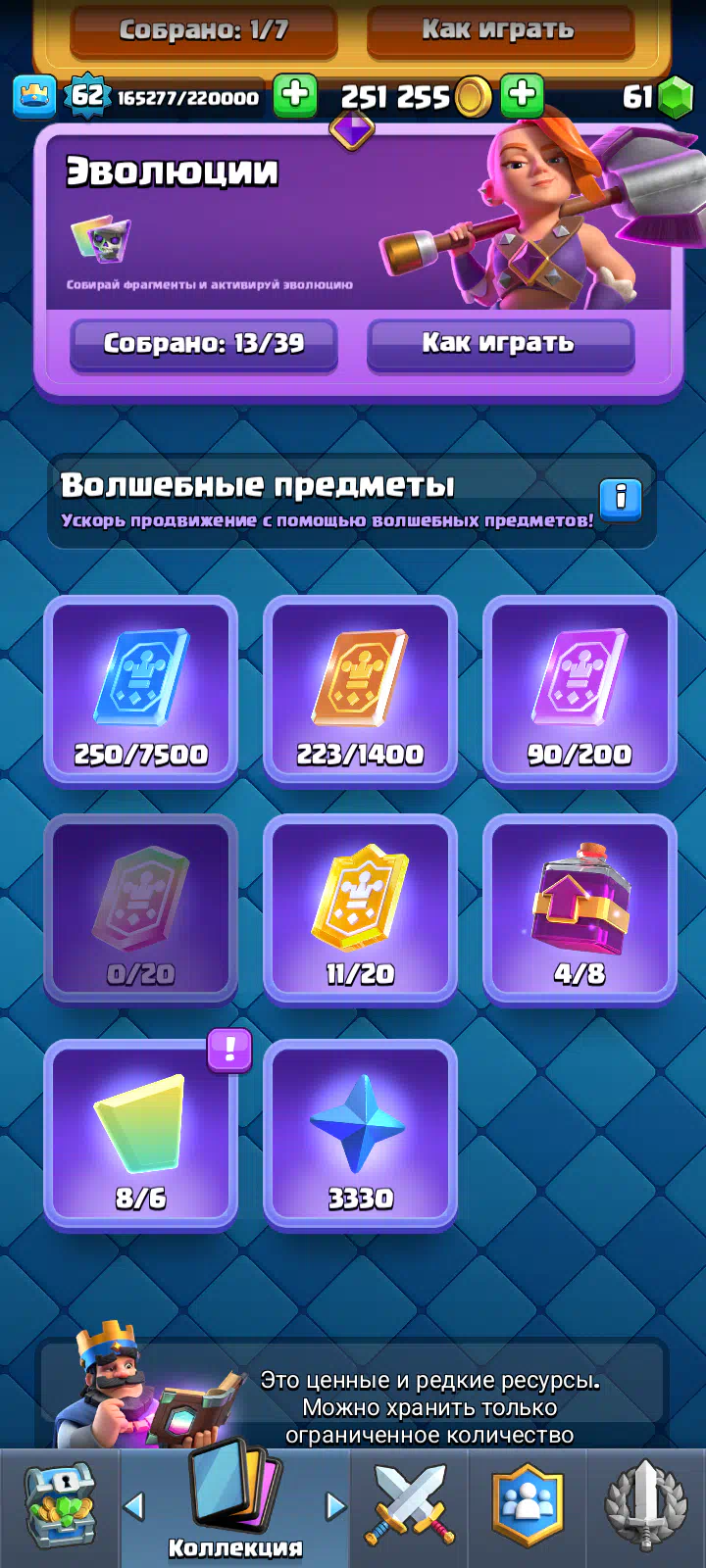Image resolution: width=706 pixels, height=1568 pixels.
Task: Switch to the shop chest tab
Action: click(60, 1507)
